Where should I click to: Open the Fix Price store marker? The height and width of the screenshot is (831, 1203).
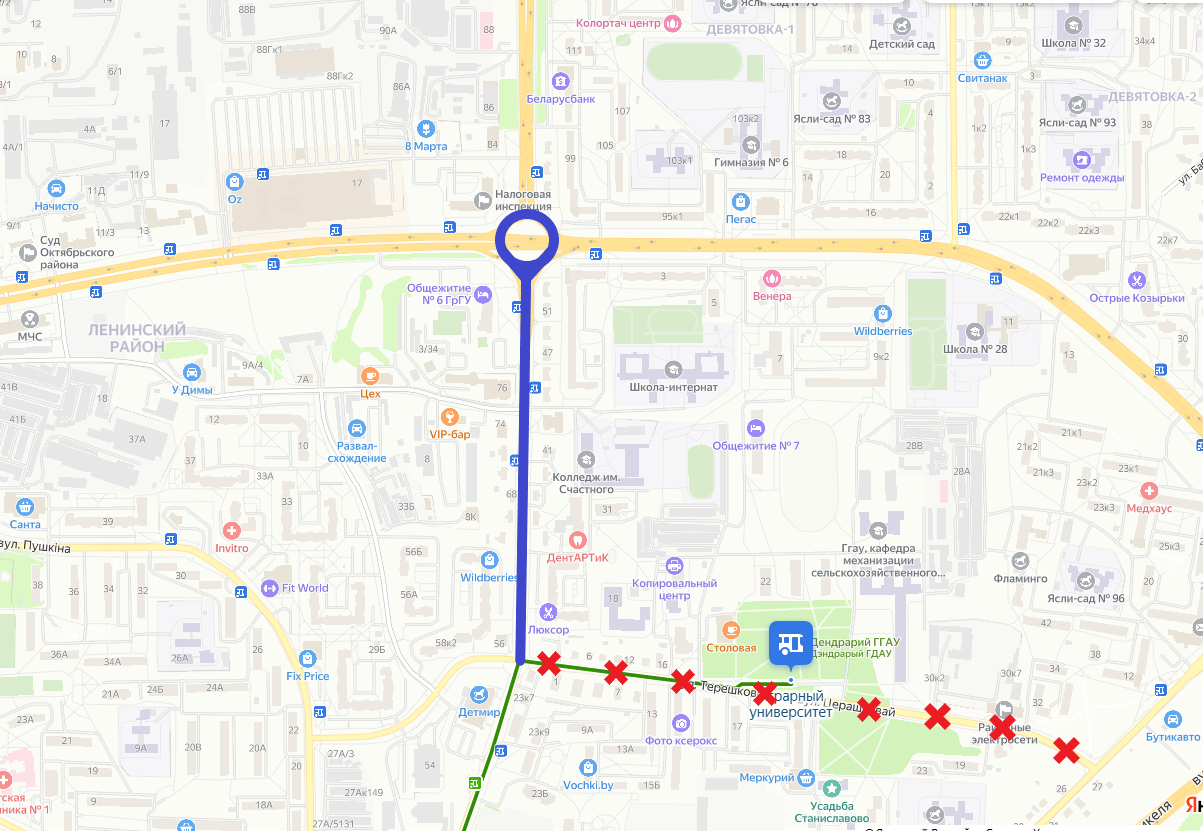[307, 658]
